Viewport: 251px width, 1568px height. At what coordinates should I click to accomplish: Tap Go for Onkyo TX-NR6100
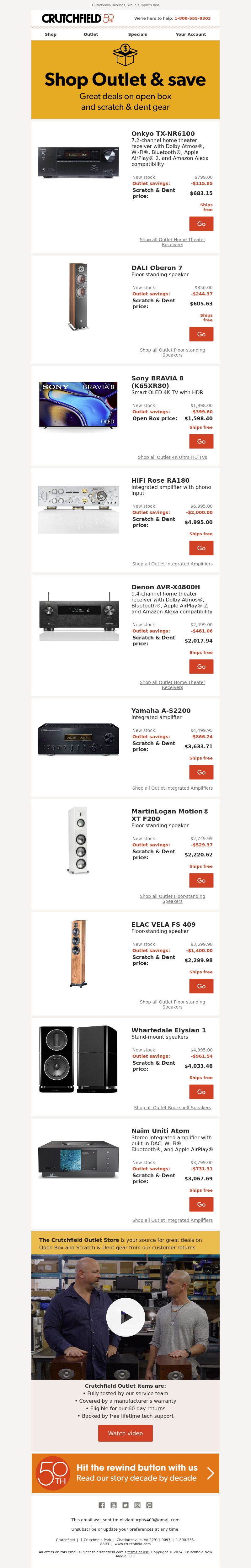pos(201,224)
